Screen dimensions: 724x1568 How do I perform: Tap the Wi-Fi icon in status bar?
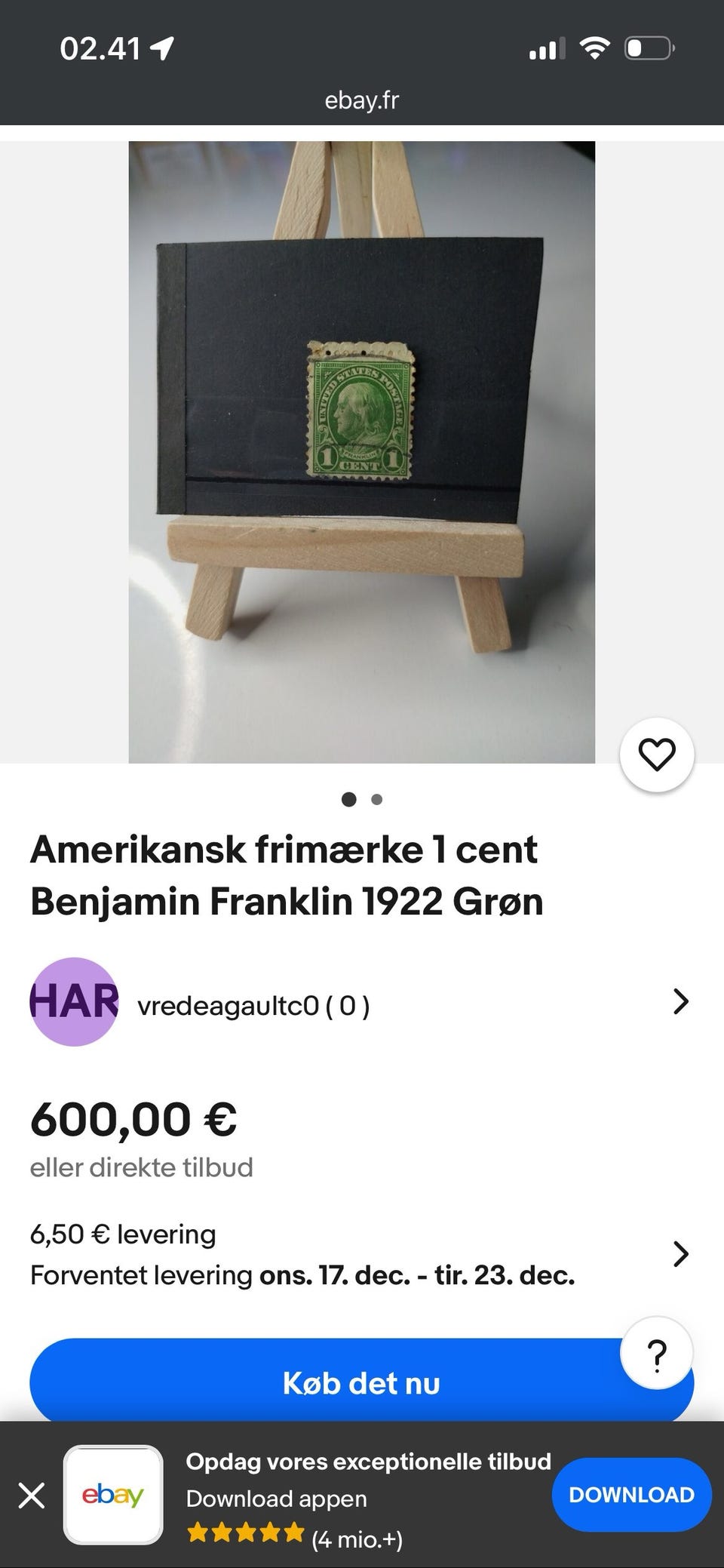coord(595,47)
